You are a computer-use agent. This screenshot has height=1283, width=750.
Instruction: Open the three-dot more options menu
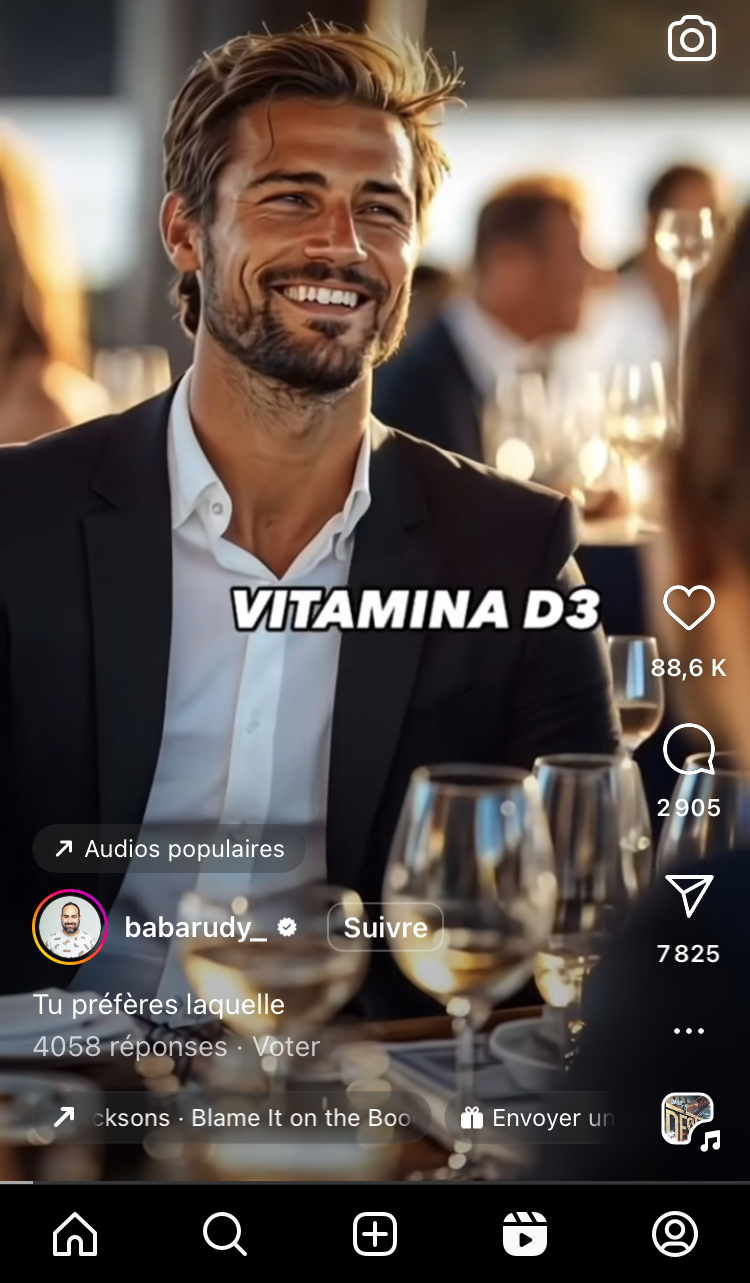tap(689, 1031)
